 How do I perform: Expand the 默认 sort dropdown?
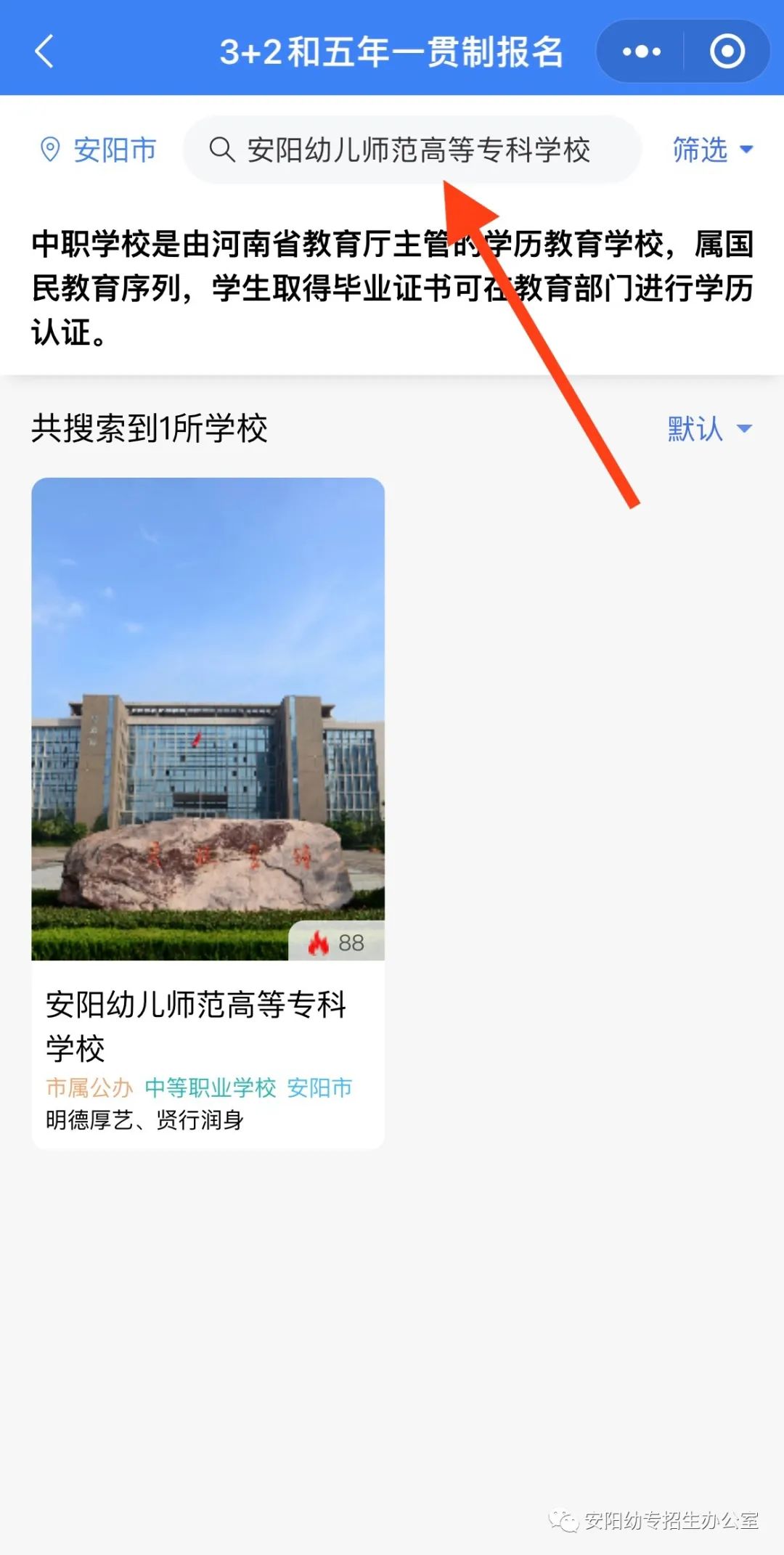(709, 429)
